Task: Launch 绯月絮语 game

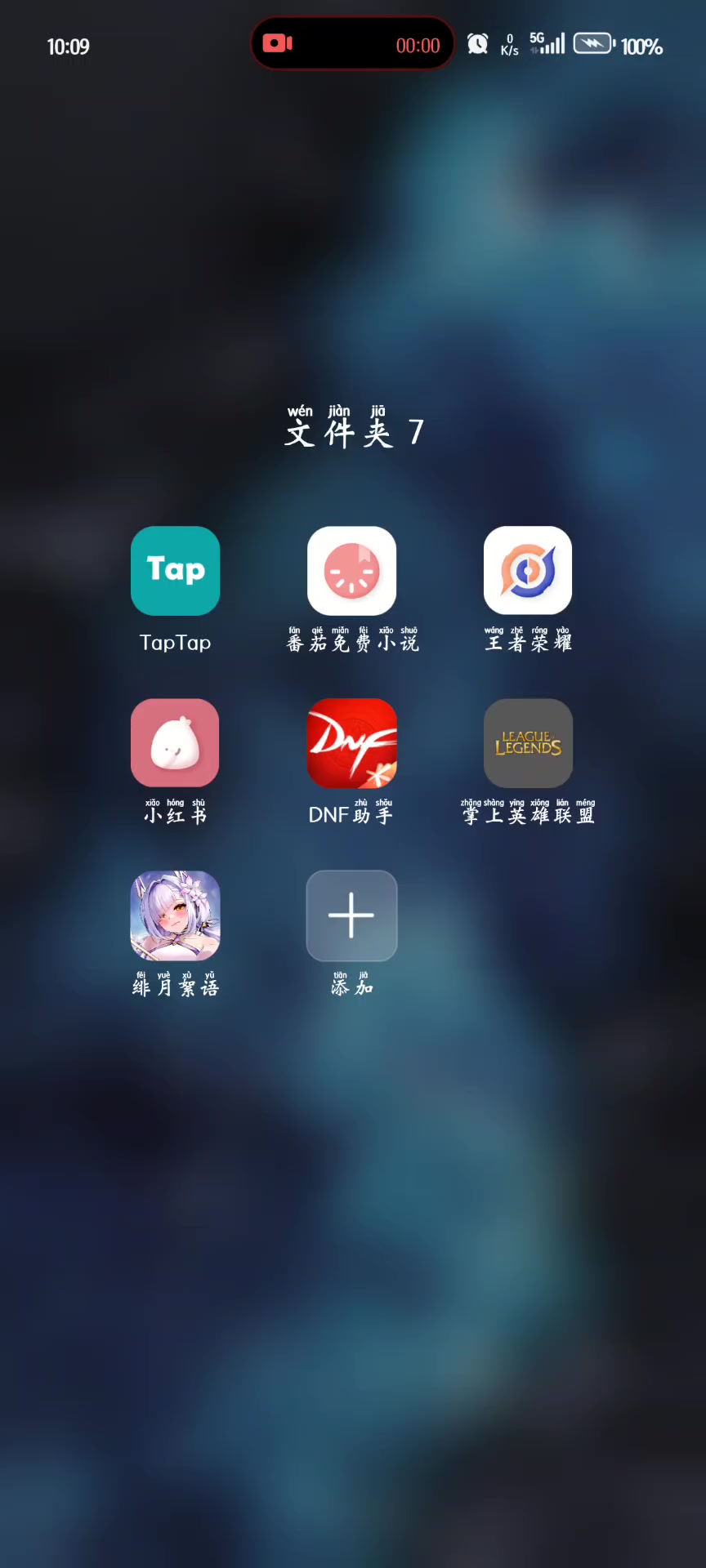Action: click(175, 915)
